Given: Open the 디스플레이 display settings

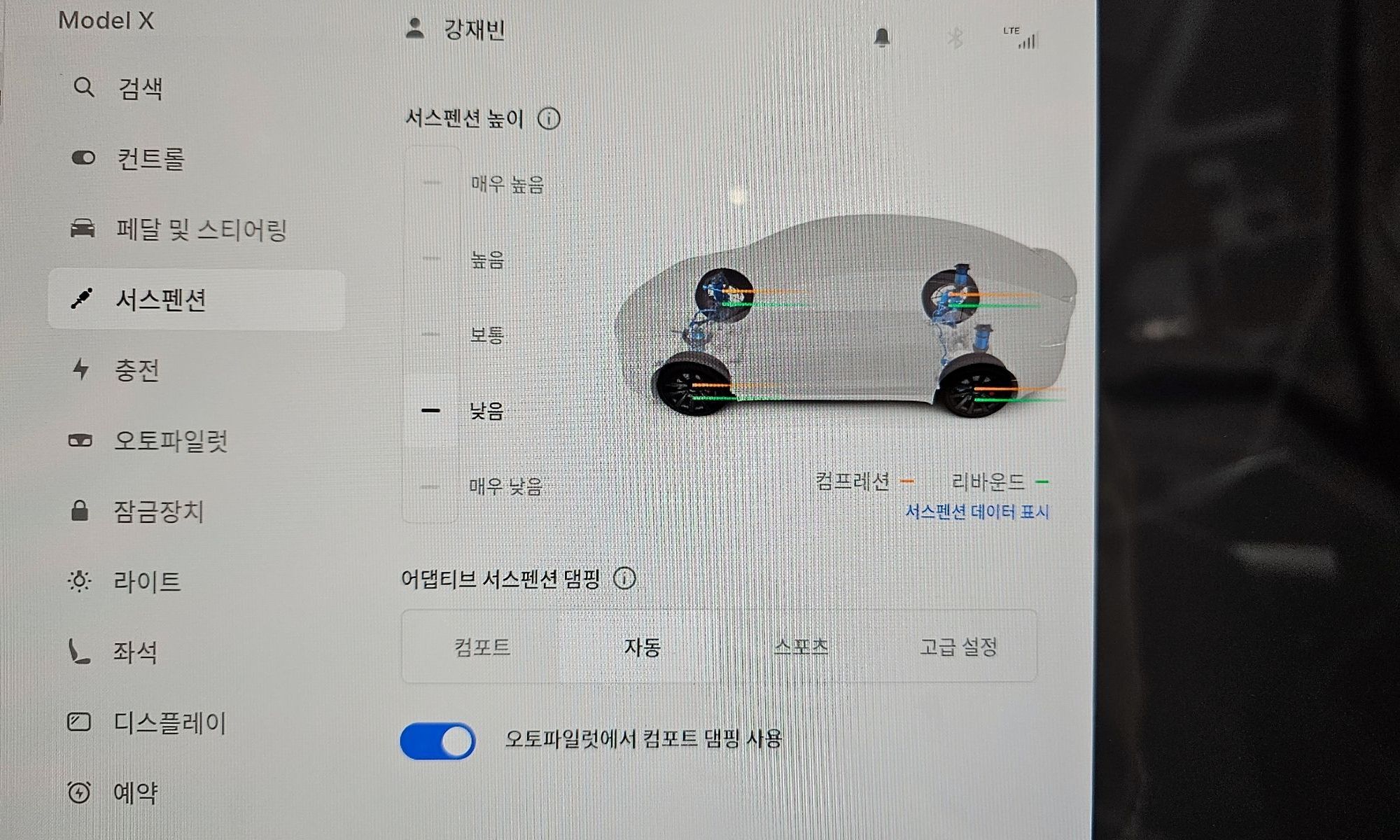Looking at the screenshot, I should (x=169, y=723).
